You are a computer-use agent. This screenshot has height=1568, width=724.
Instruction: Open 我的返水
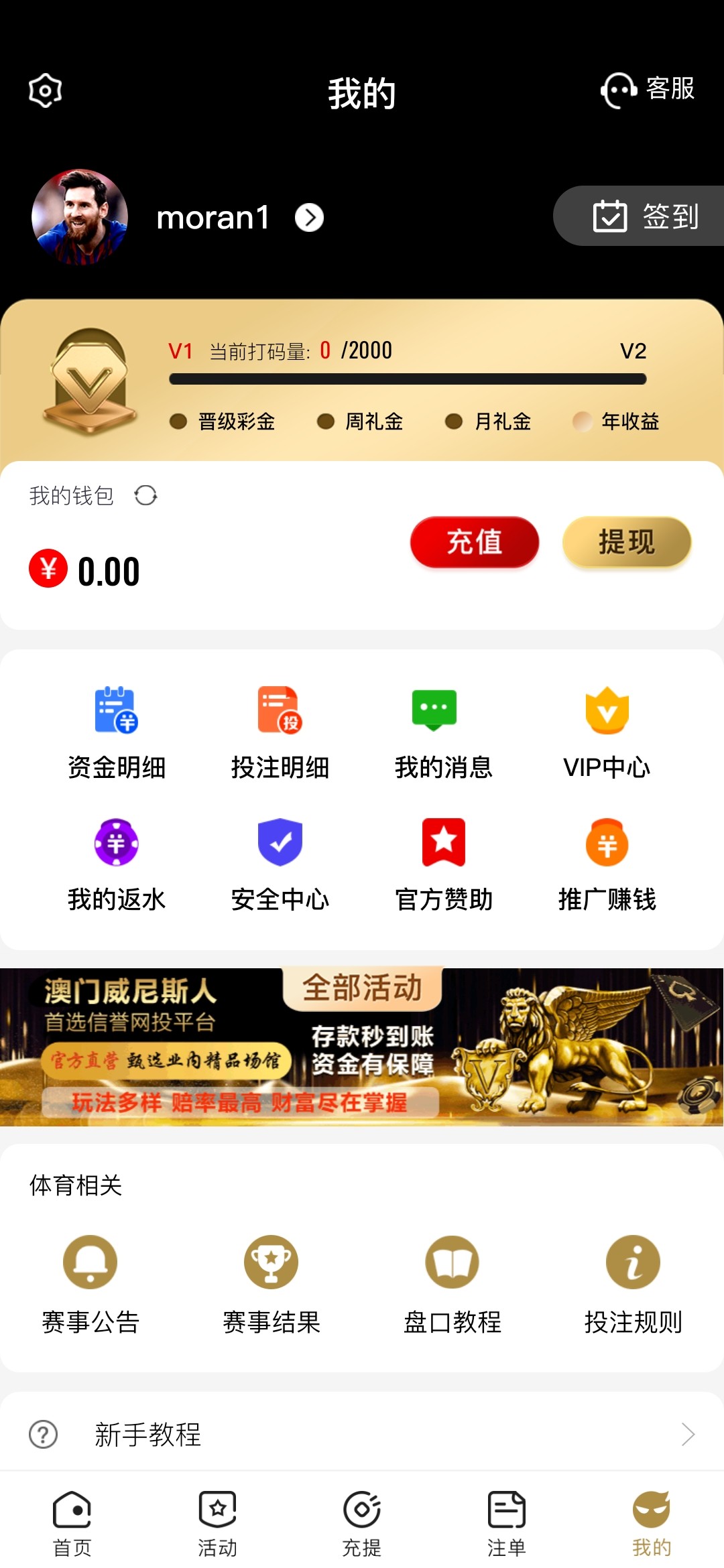point(117,864)
